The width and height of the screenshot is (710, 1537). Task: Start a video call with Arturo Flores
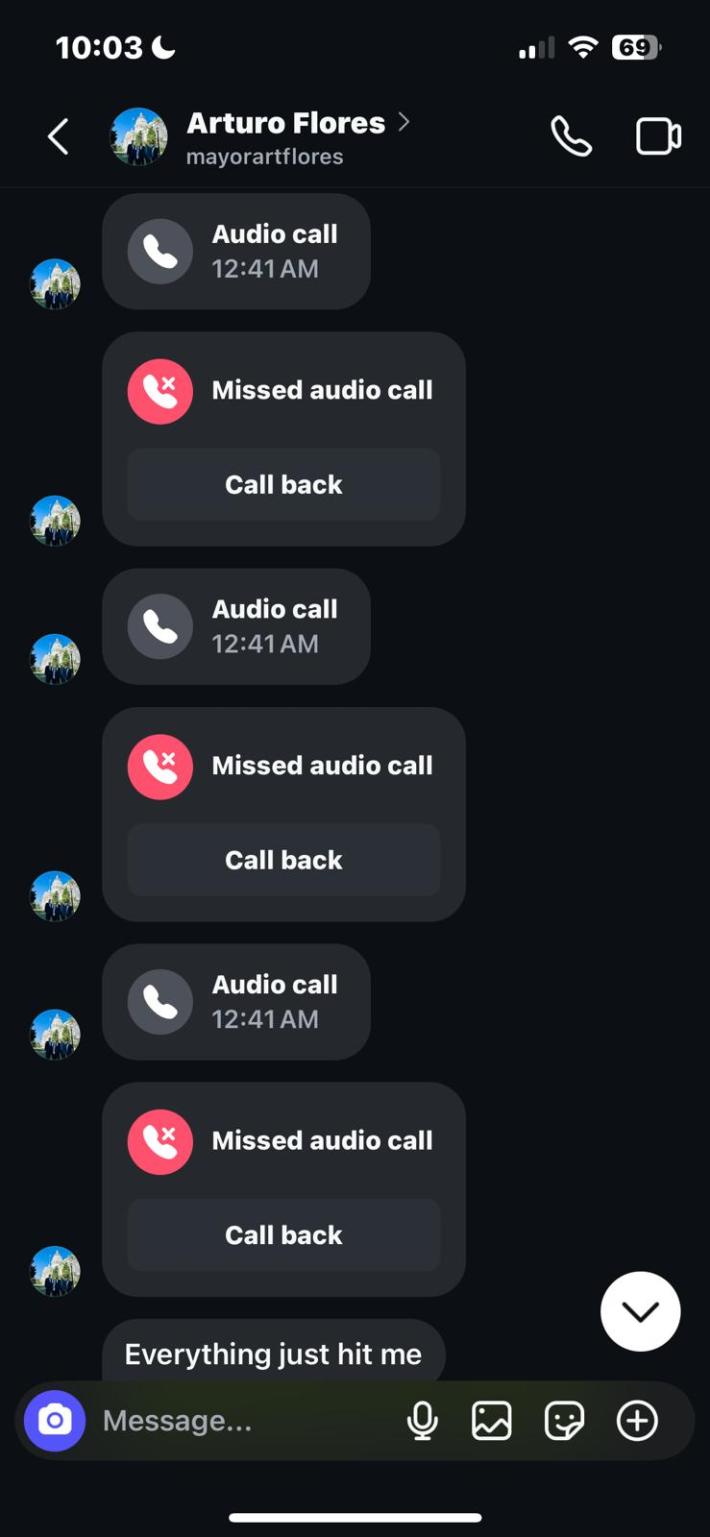(658, 137)
